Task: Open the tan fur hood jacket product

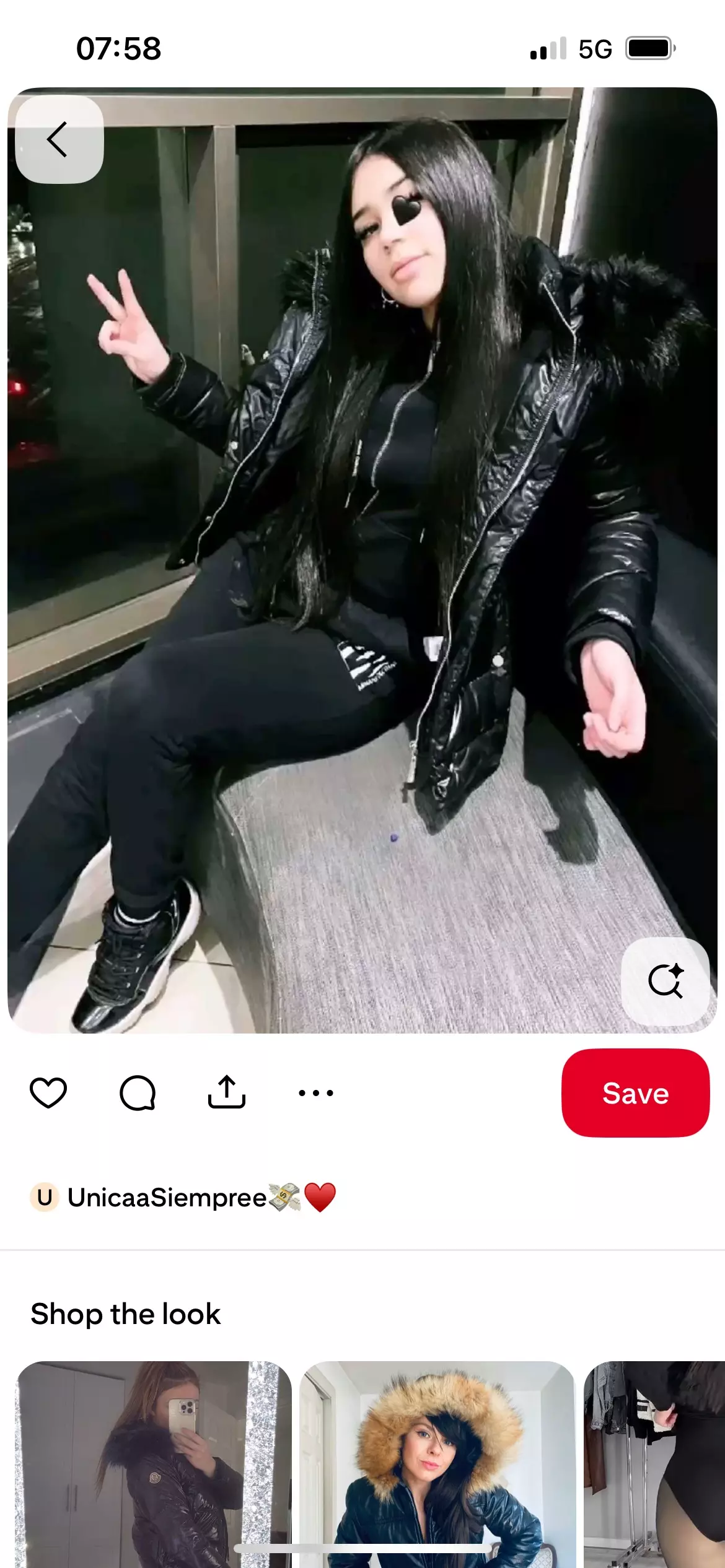Action: coord(437,1461)
